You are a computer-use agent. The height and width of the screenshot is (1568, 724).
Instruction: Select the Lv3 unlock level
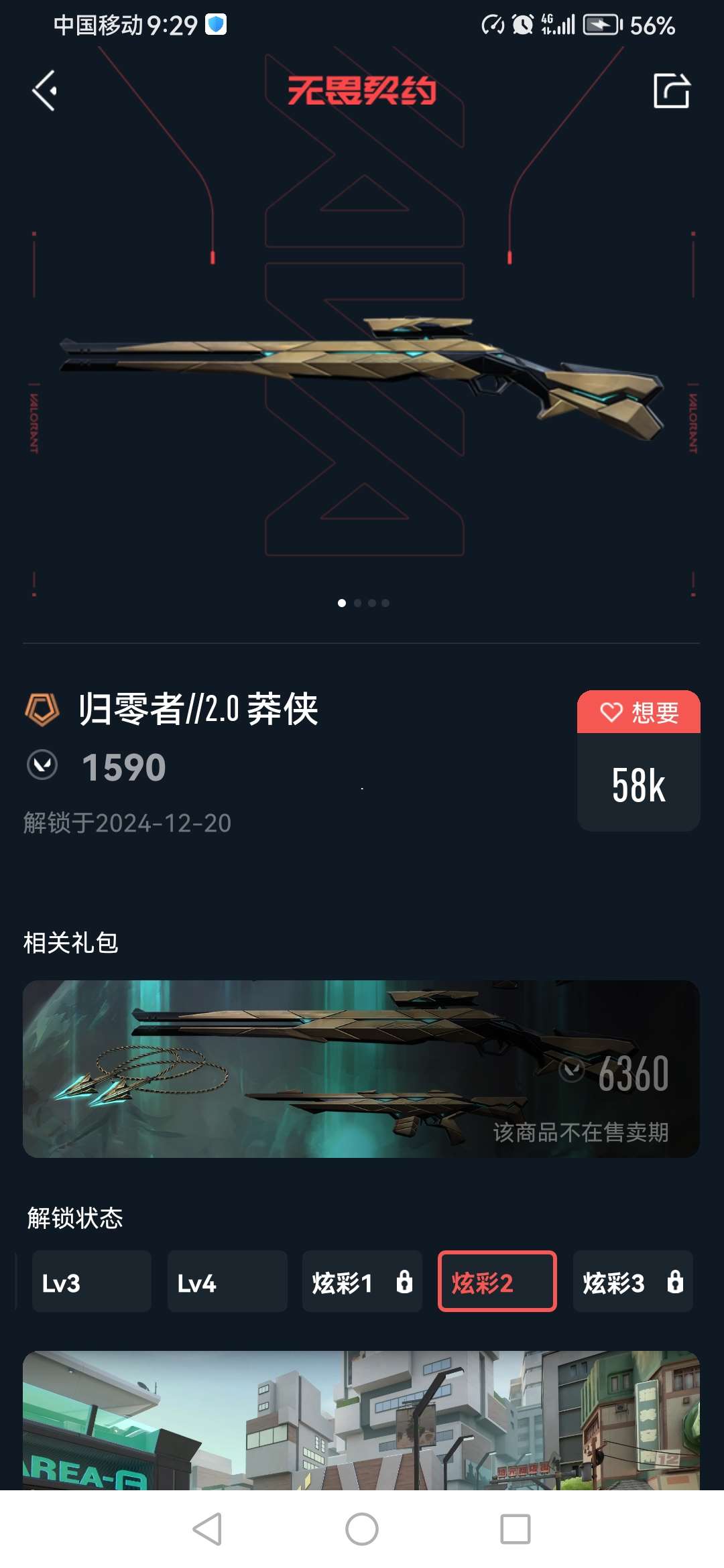point(92,1281)
